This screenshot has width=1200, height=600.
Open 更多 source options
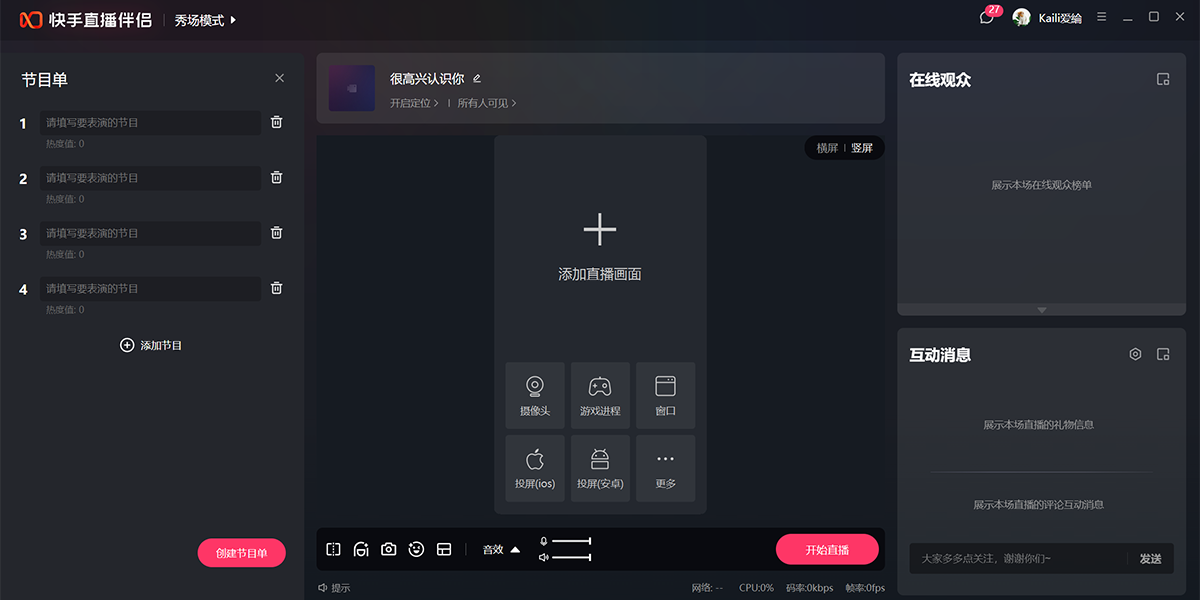coord(665,468)
